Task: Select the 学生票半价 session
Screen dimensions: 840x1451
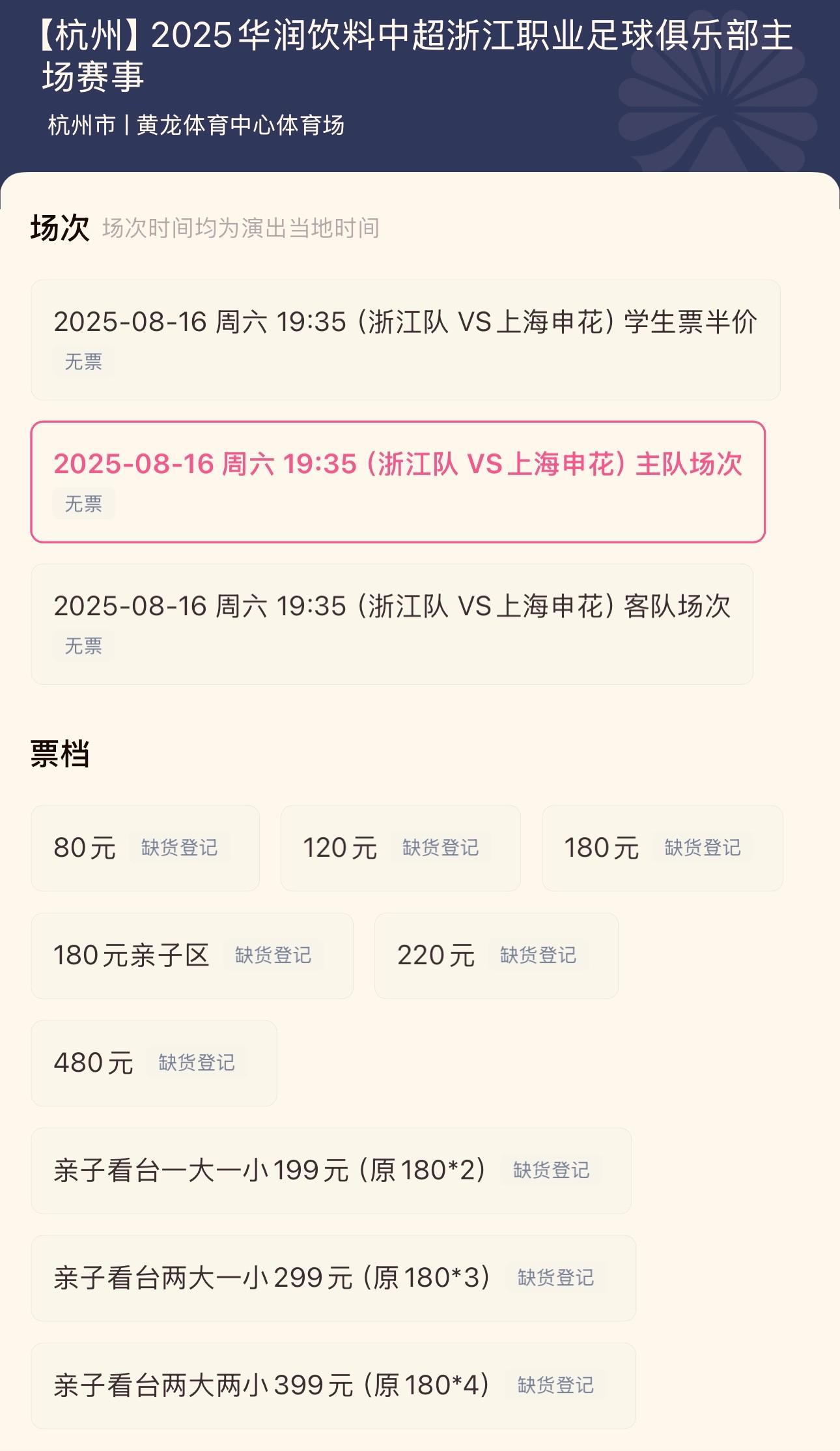Action: pos(405,339)
